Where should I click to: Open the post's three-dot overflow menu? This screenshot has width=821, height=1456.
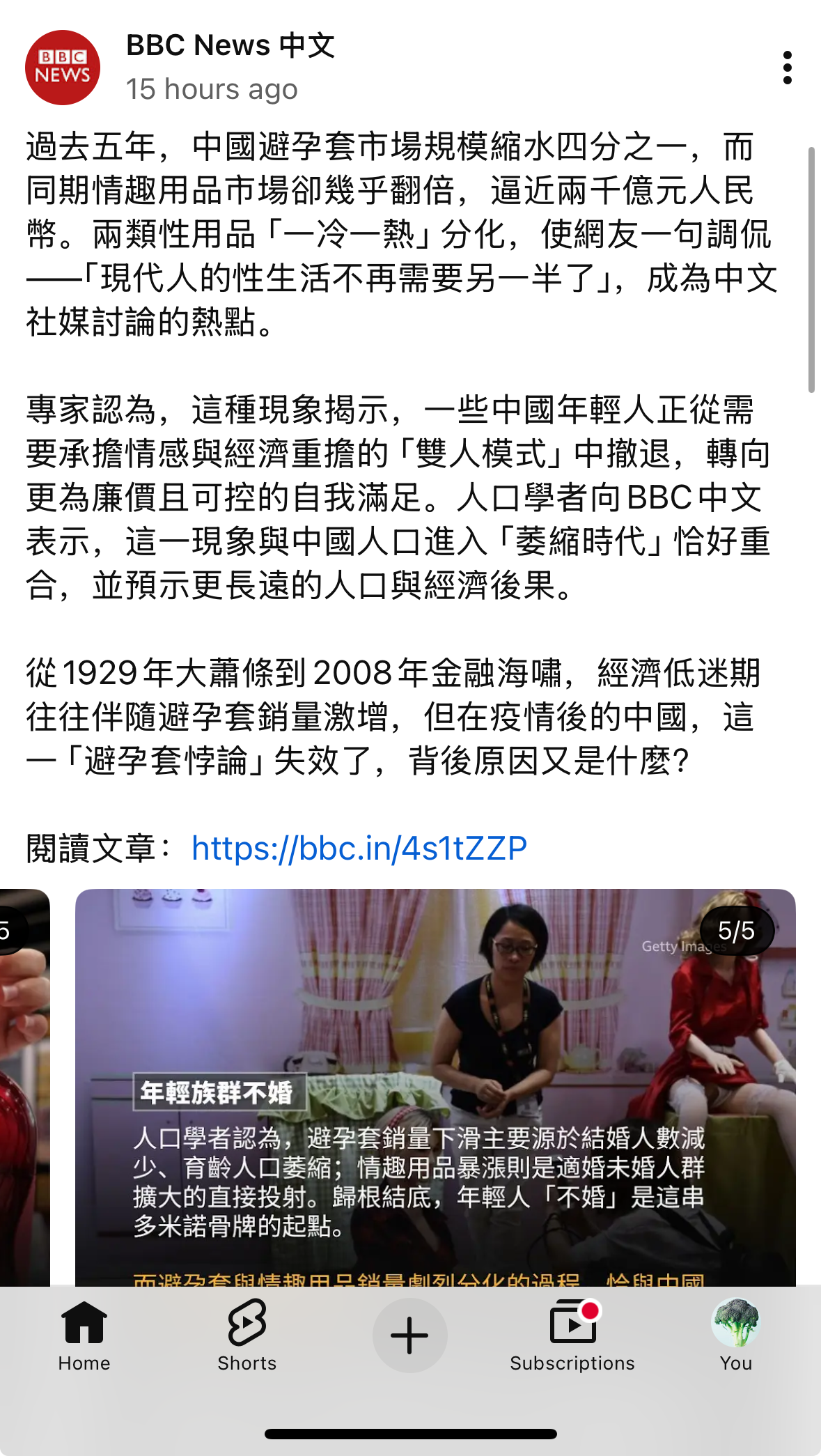787,68
